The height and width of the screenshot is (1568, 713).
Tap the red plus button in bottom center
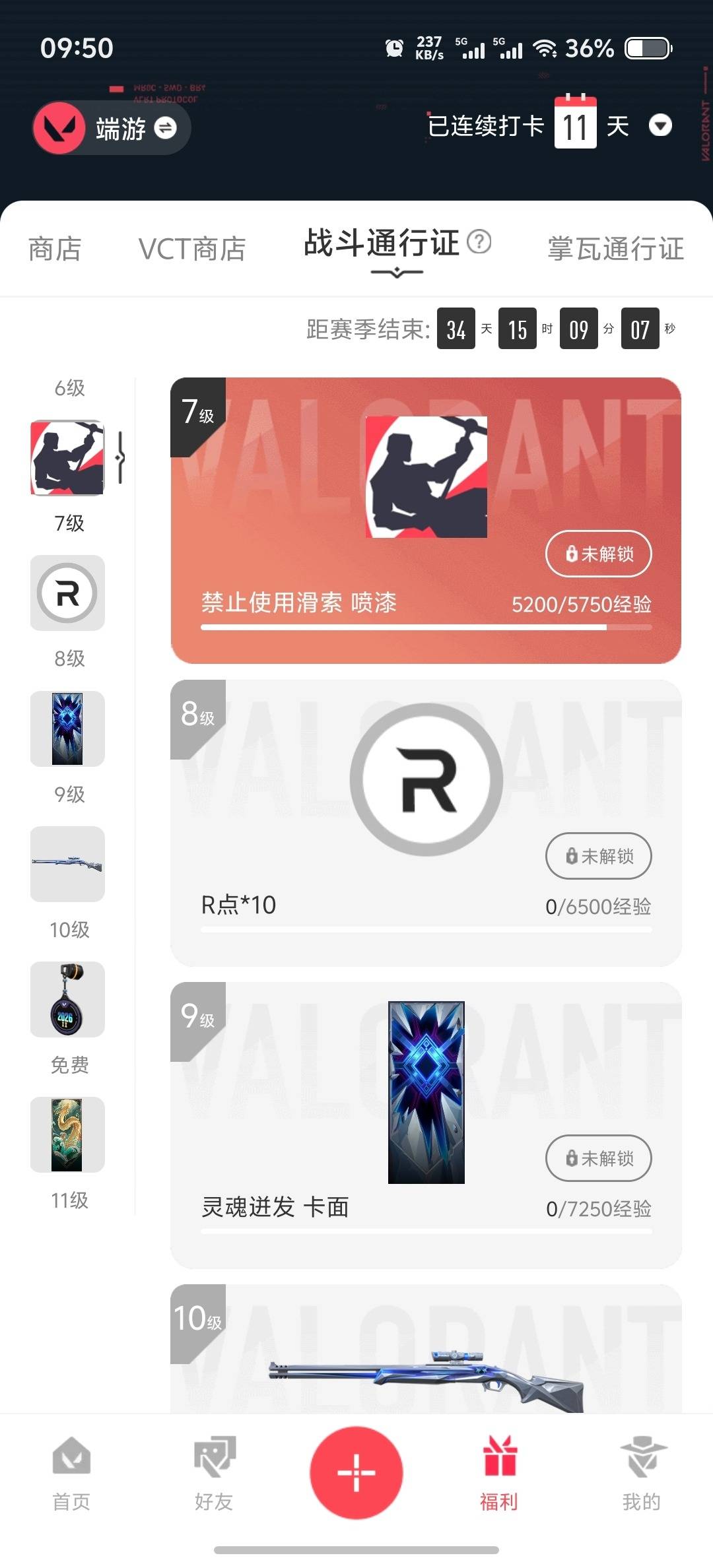pyautogui.click(x=356, y=1473)
